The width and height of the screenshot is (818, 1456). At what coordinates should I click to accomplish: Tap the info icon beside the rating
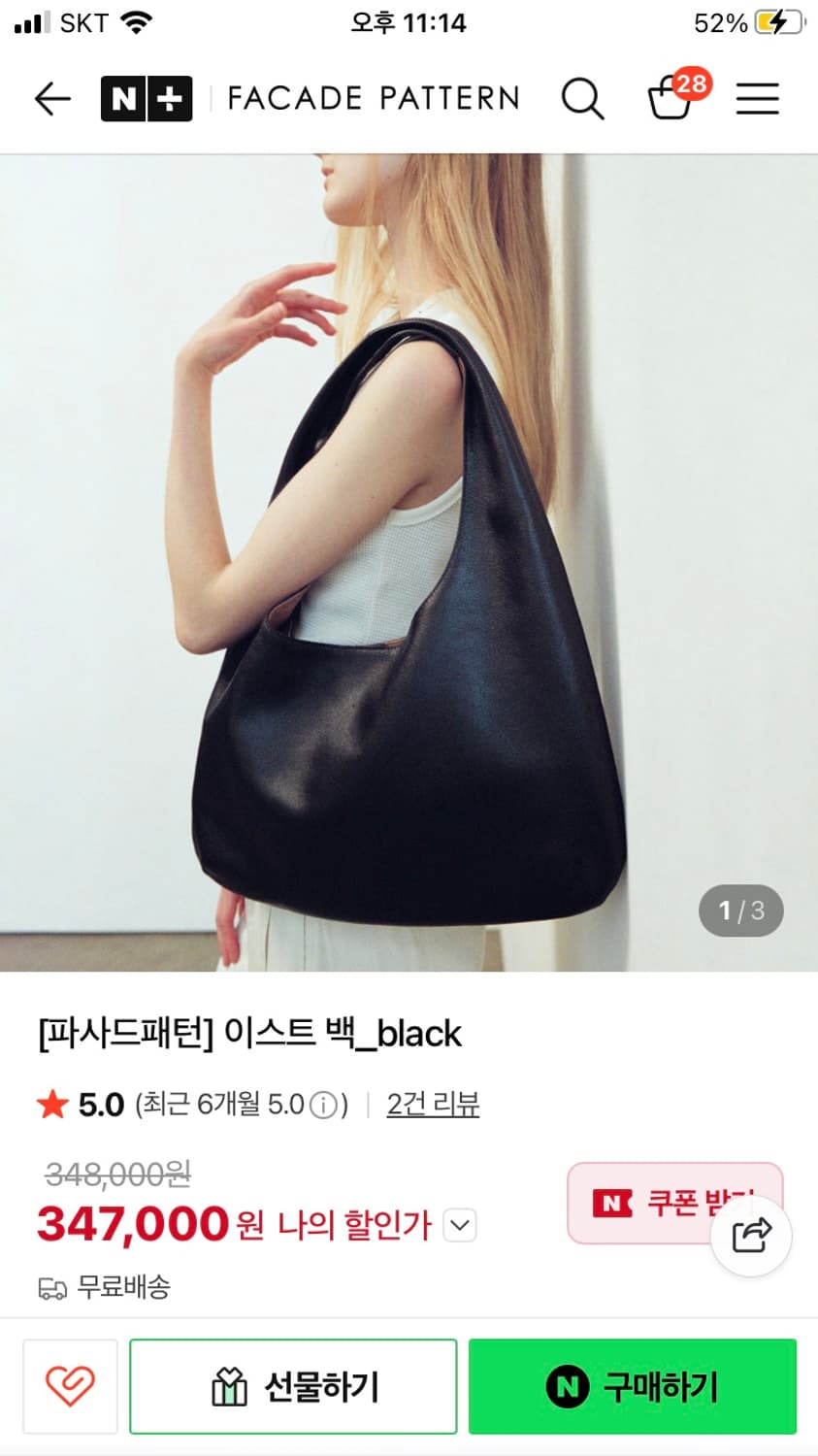coord(322,1104)
